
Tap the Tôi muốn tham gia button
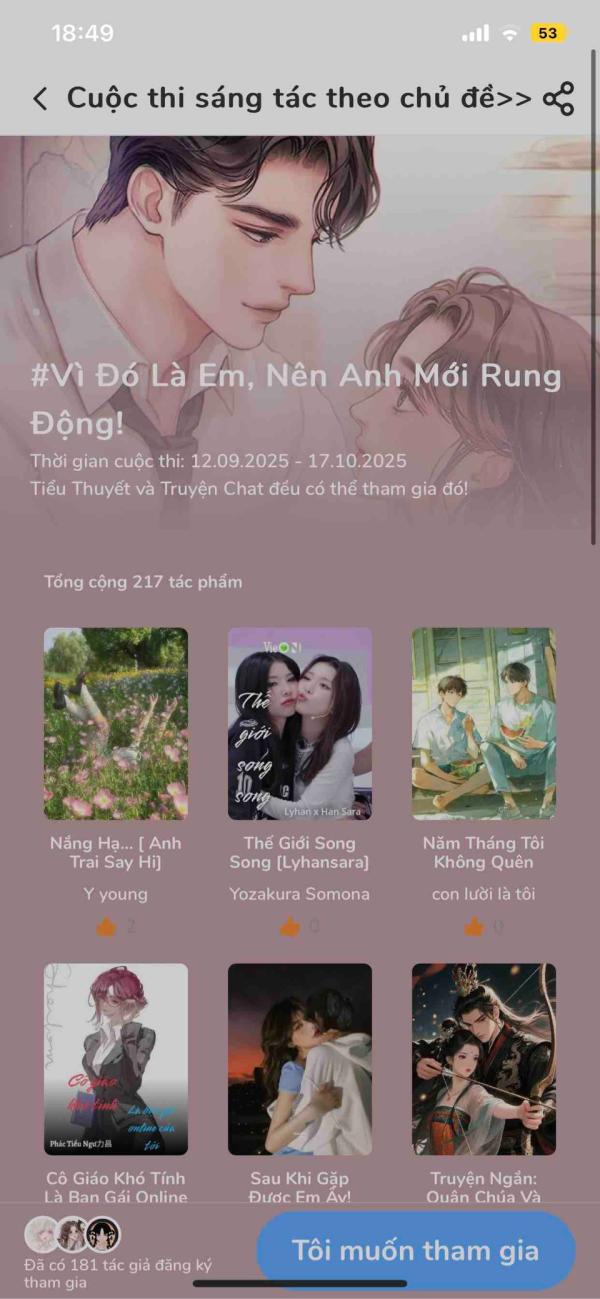coord(415,1250)
